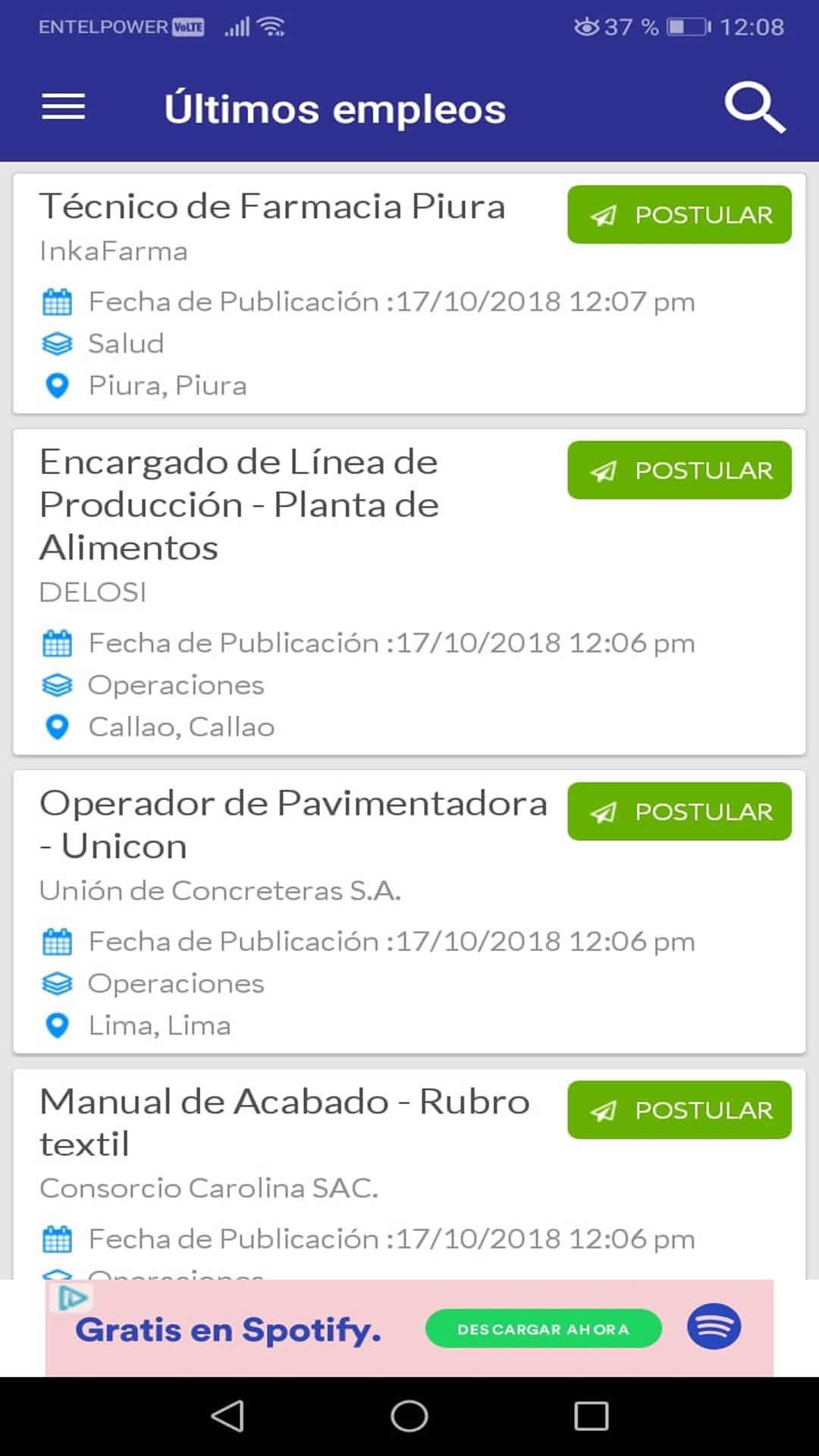Open Operador de Pavimentadora - Unicon details
The height and width of the screenshot is (1456, 819).
(x=409, y=912)
